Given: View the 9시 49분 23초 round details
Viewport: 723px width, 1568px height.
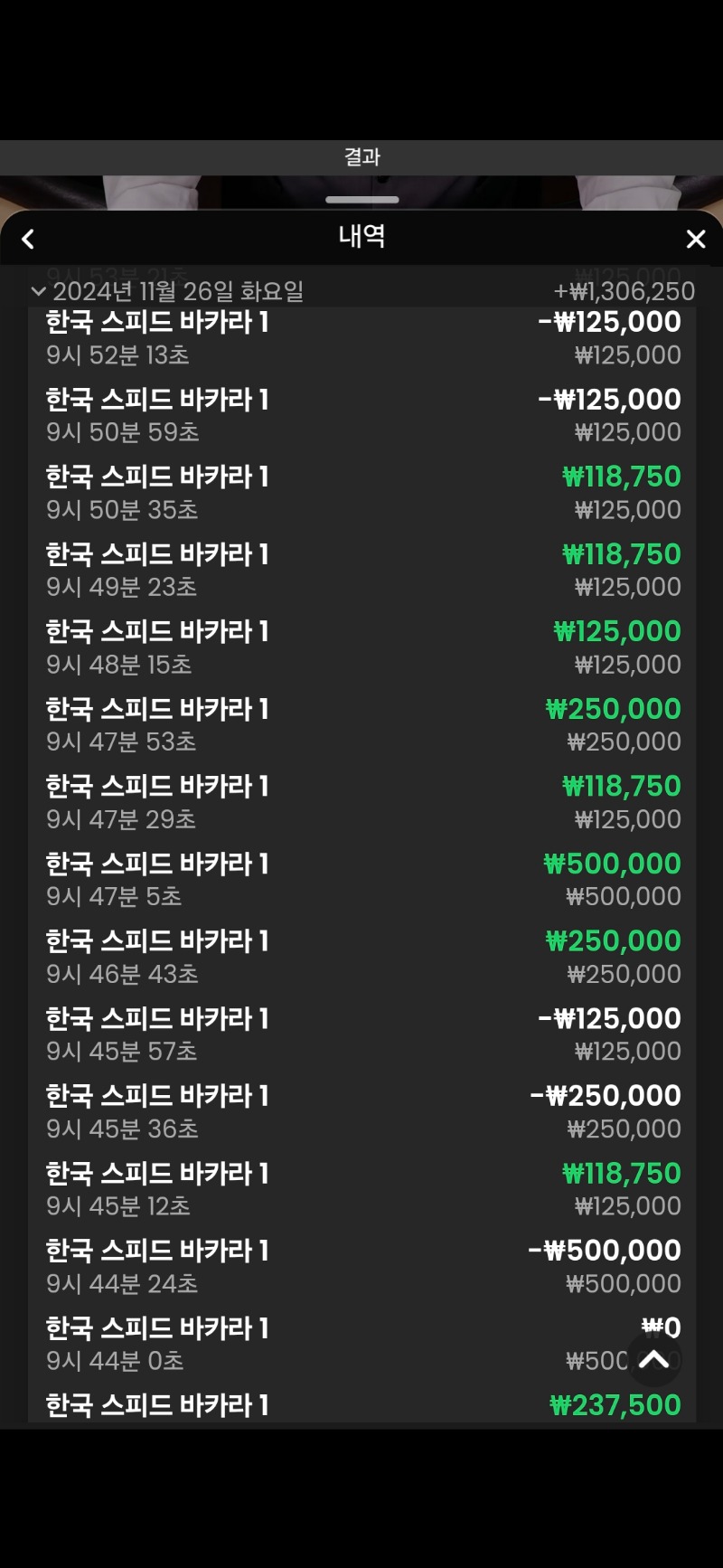Looking at the screenshot, I should click(361, 571).
